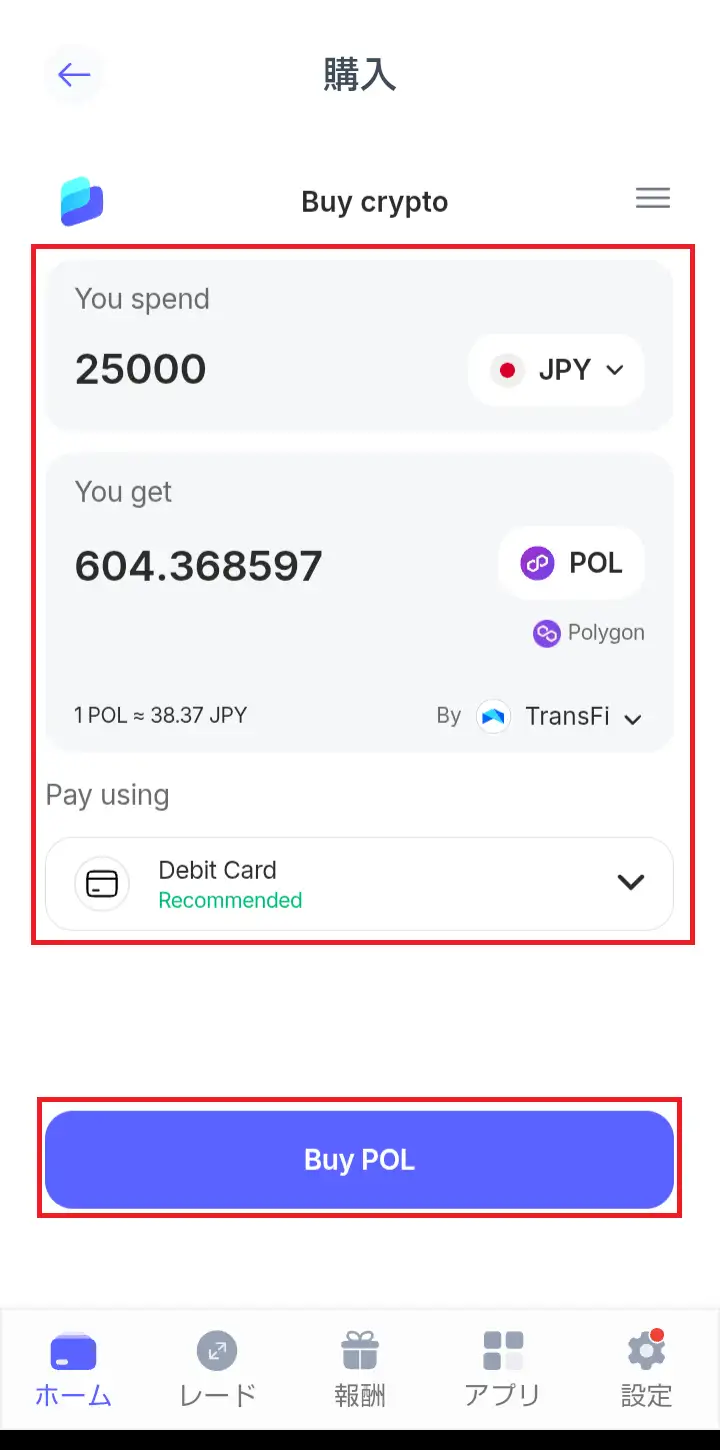Screen dimensions: 720x1450
Task: Tap the Buy POL button
Action: 359,1159
